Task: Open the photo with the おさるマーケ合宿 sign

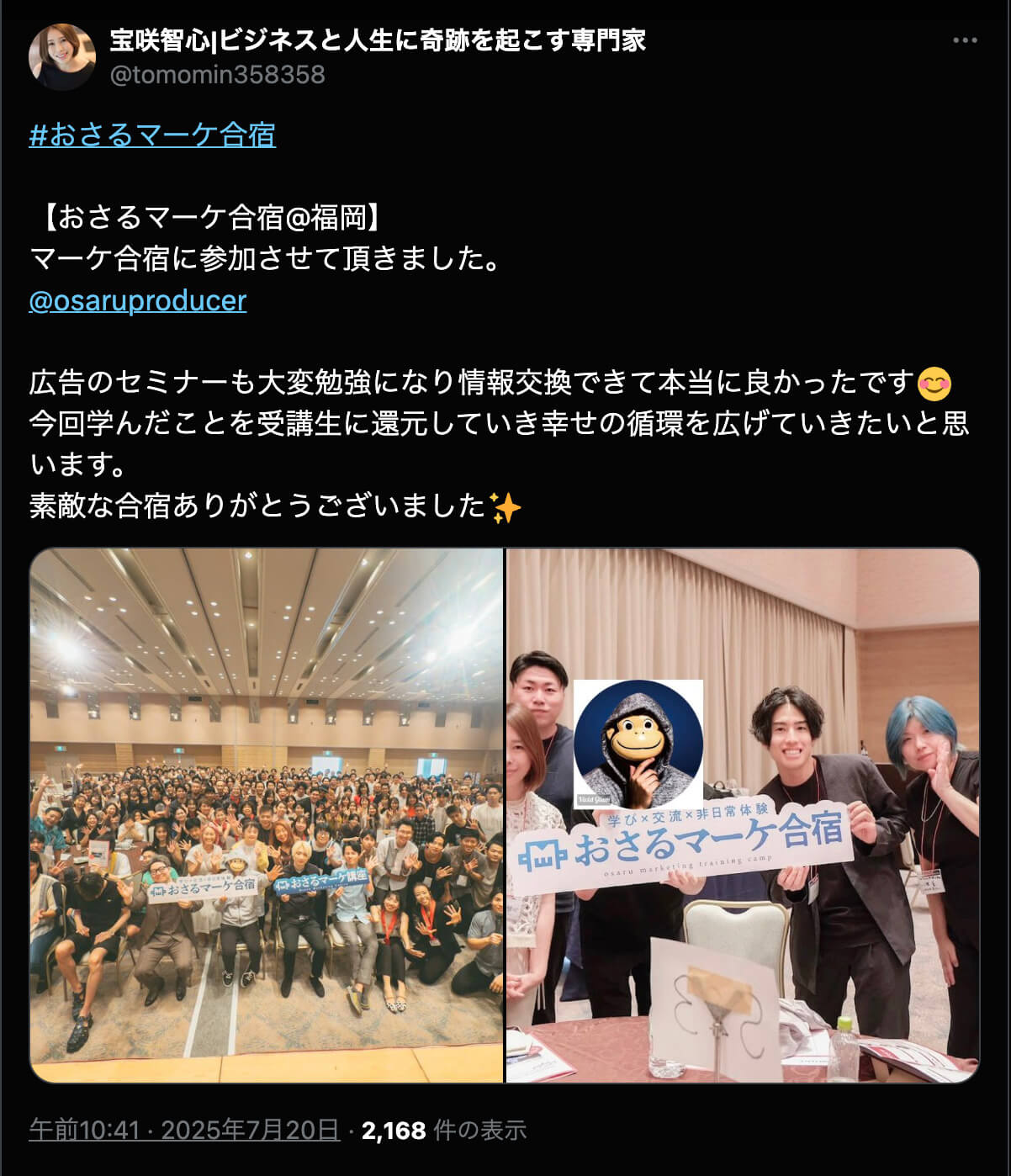Action: (x=743, y=815)
